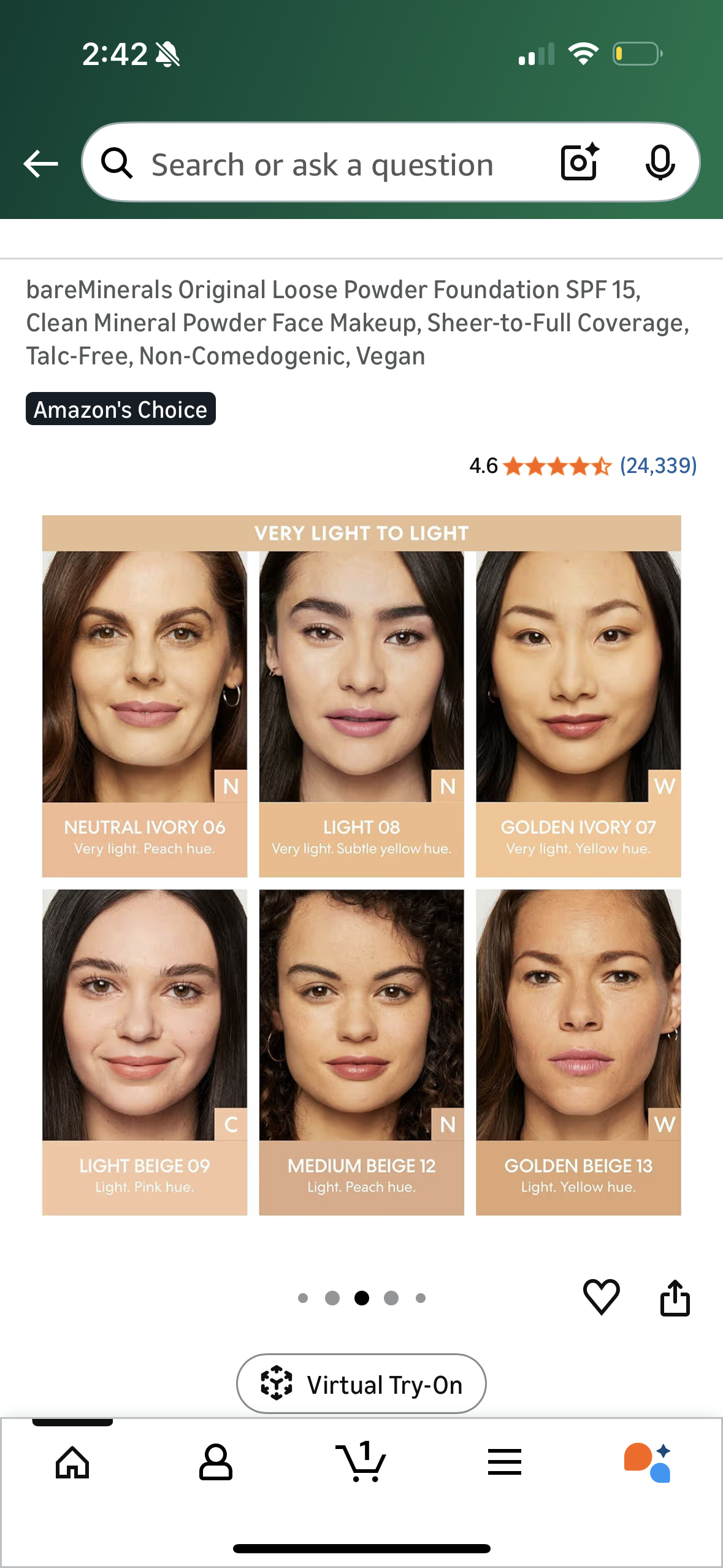Open the account profile tab

click(x=216, y=1462)
